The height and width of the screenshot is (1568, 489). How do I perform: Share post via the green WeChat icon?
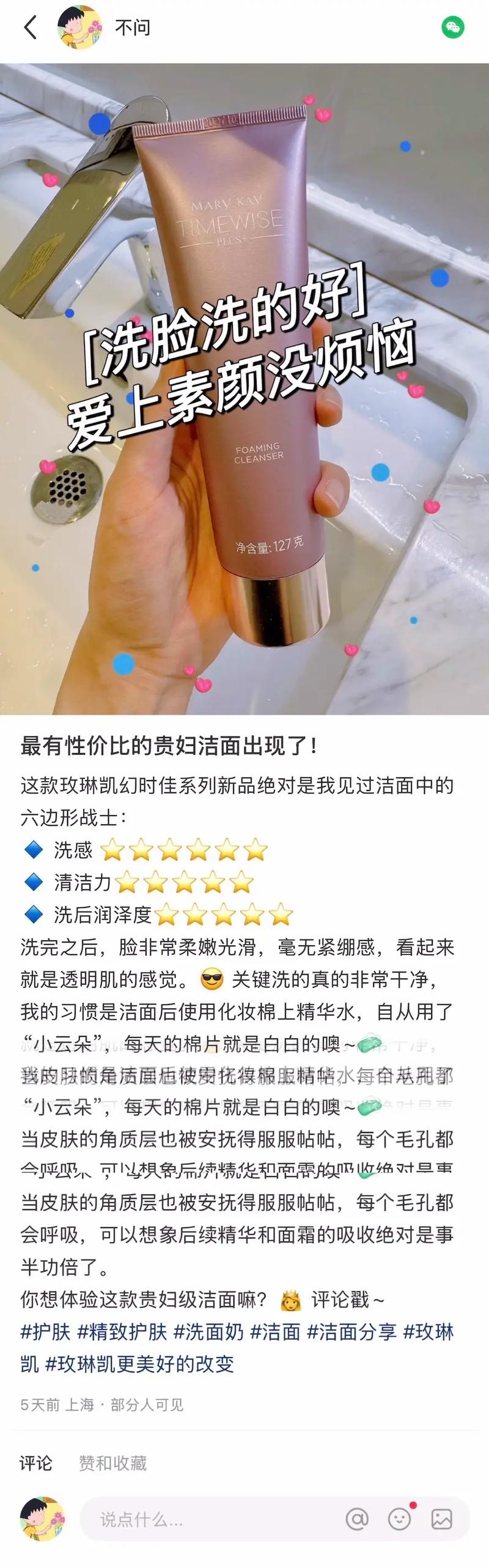(452, 28)
